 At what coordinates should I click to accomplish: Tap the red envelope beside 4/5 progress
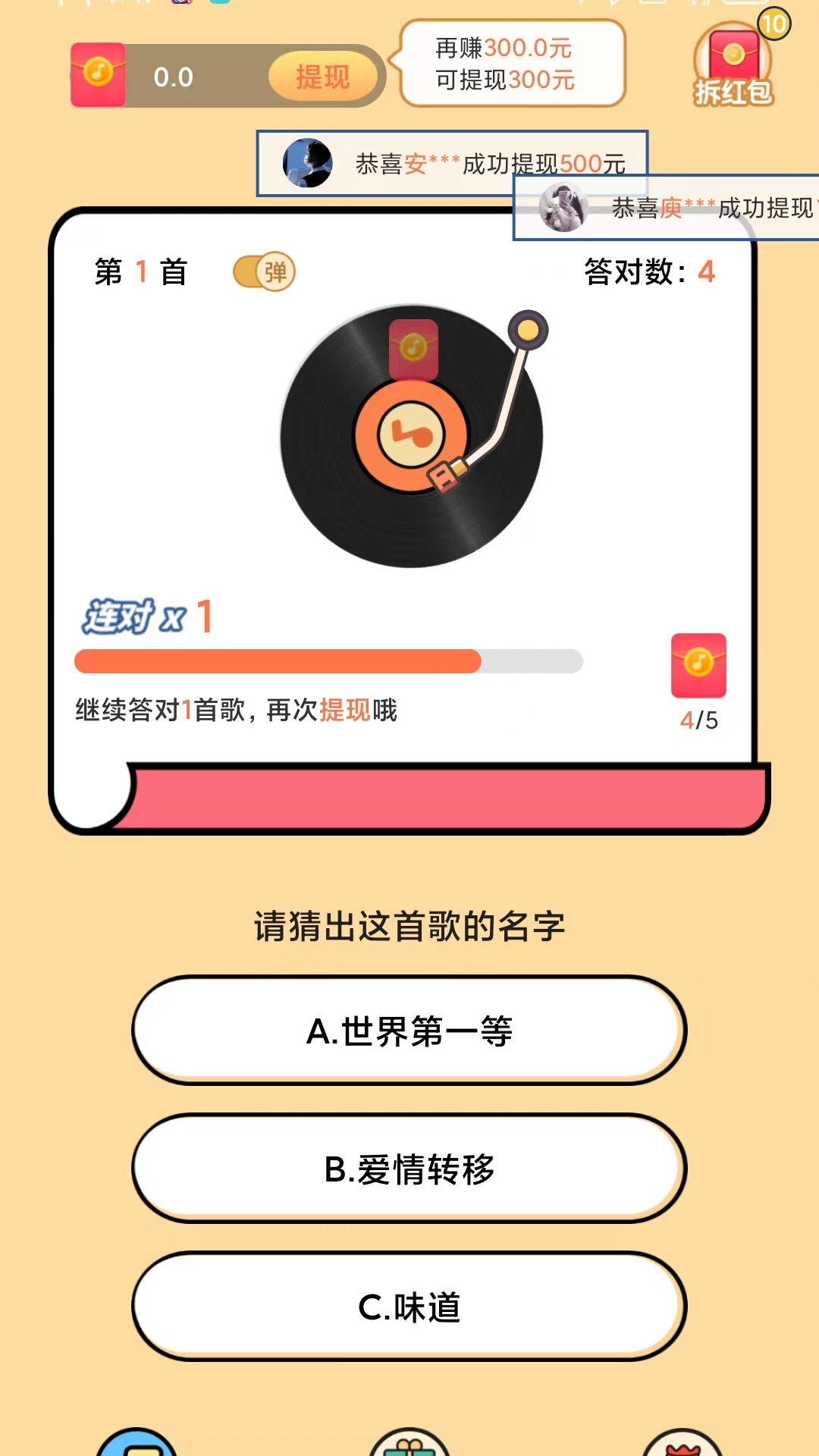click(698, 665)
